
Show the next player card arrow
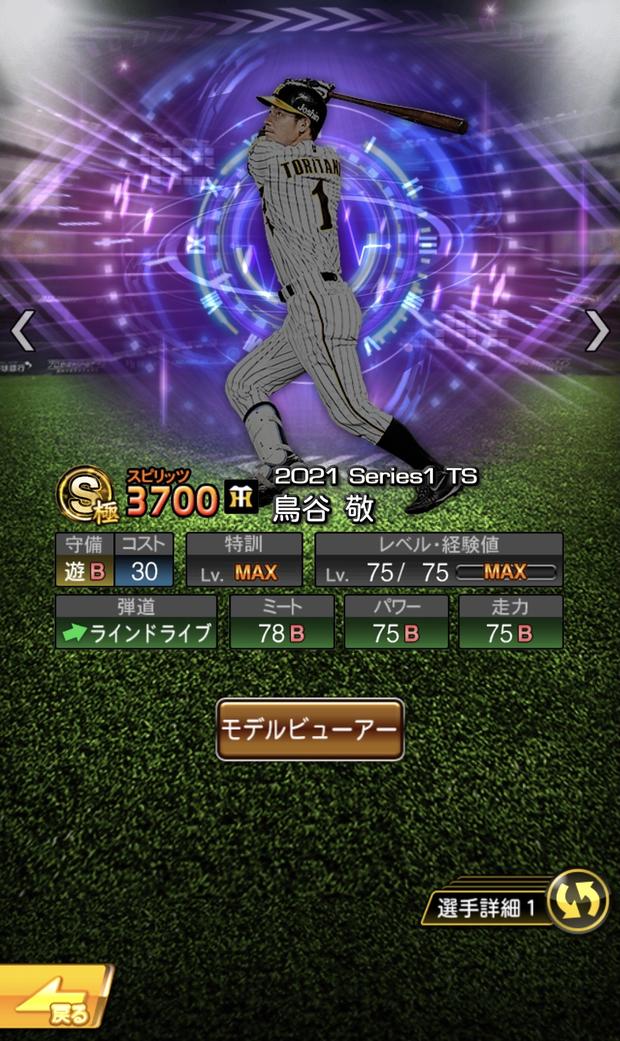coord(596,330)
